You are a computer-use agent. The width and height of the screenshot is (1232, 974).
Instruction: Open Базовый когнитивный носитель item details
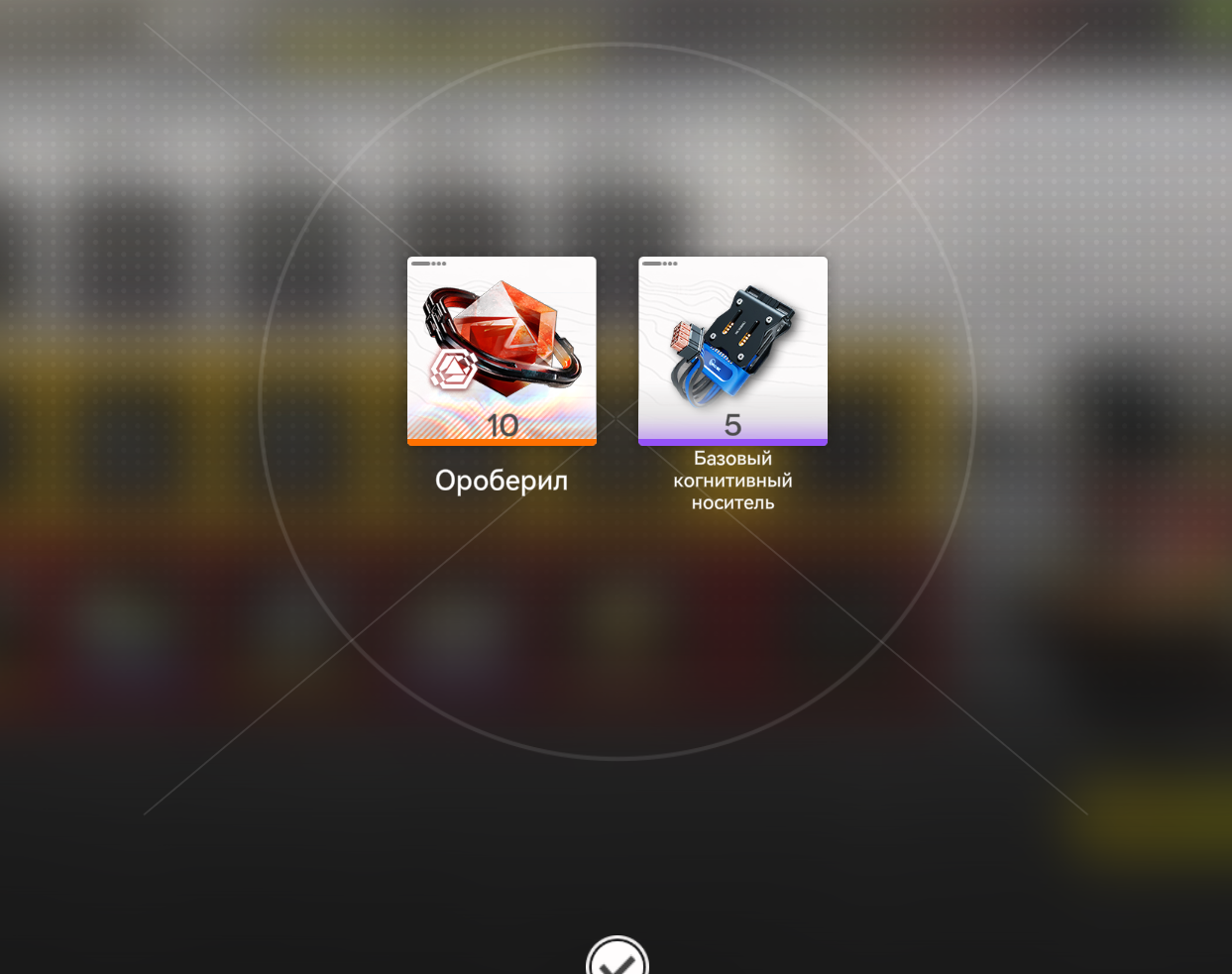732,351
